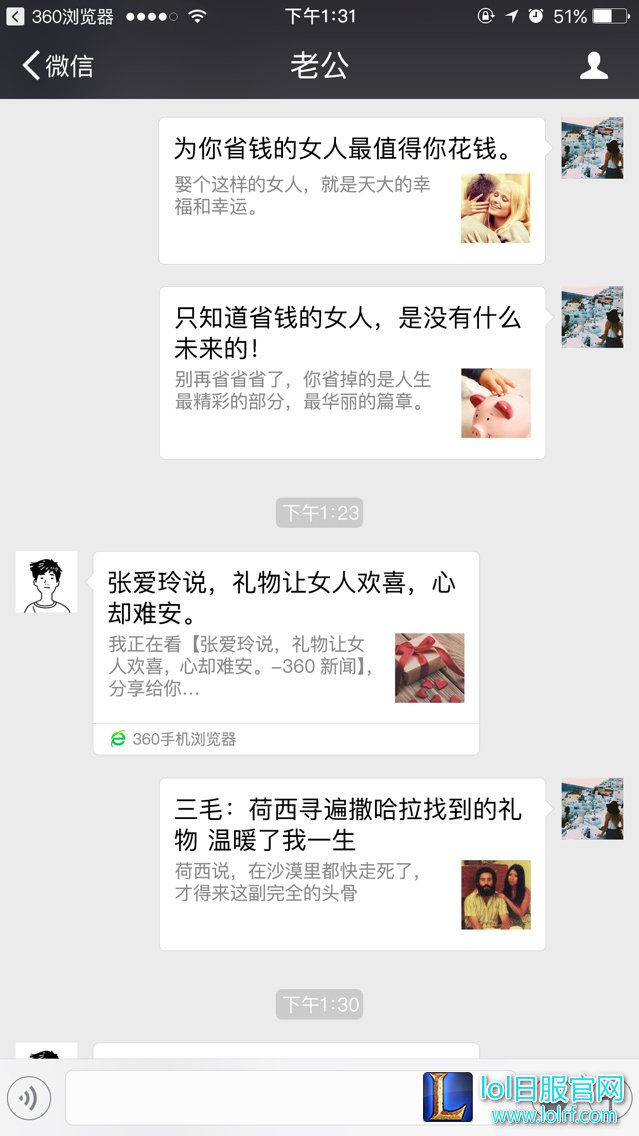View 老公's avatar beside 张爱玲 message
This screenshot has width=639, height=1136.
click(x=46, y=582)
